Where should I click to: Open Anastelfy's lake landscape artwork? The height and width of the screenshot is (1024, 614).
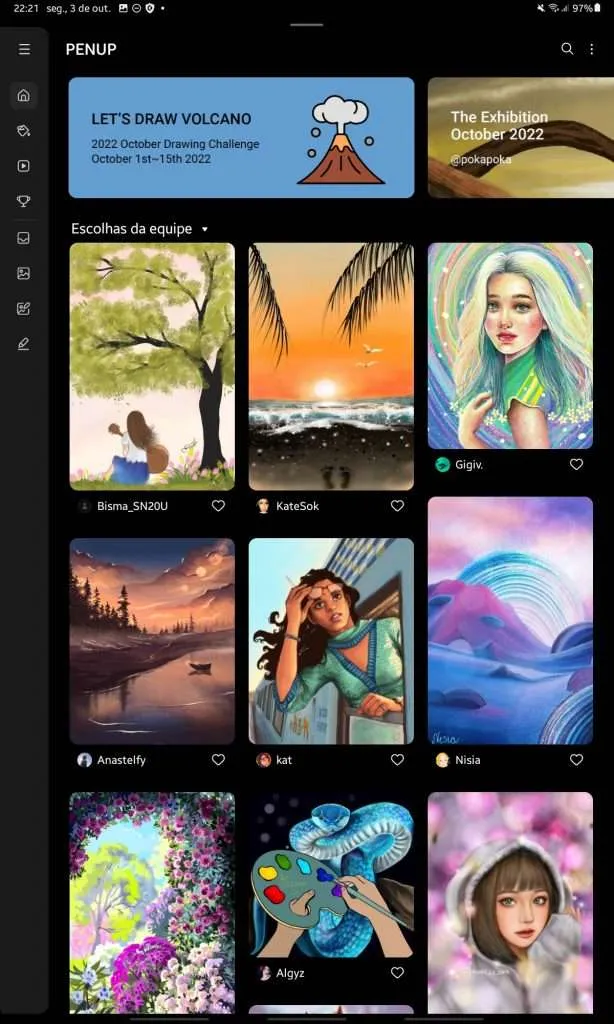pyautogui.click(x=152, y=641)
